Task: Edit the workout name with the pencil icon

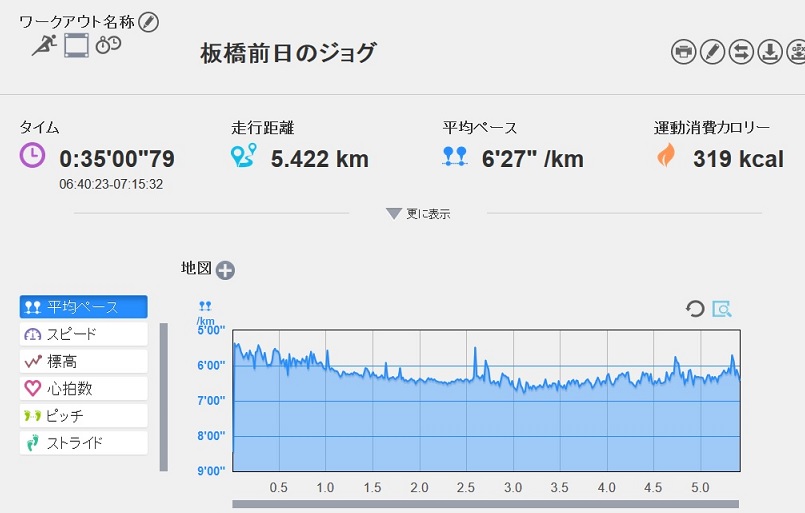Action: (149, 22)
